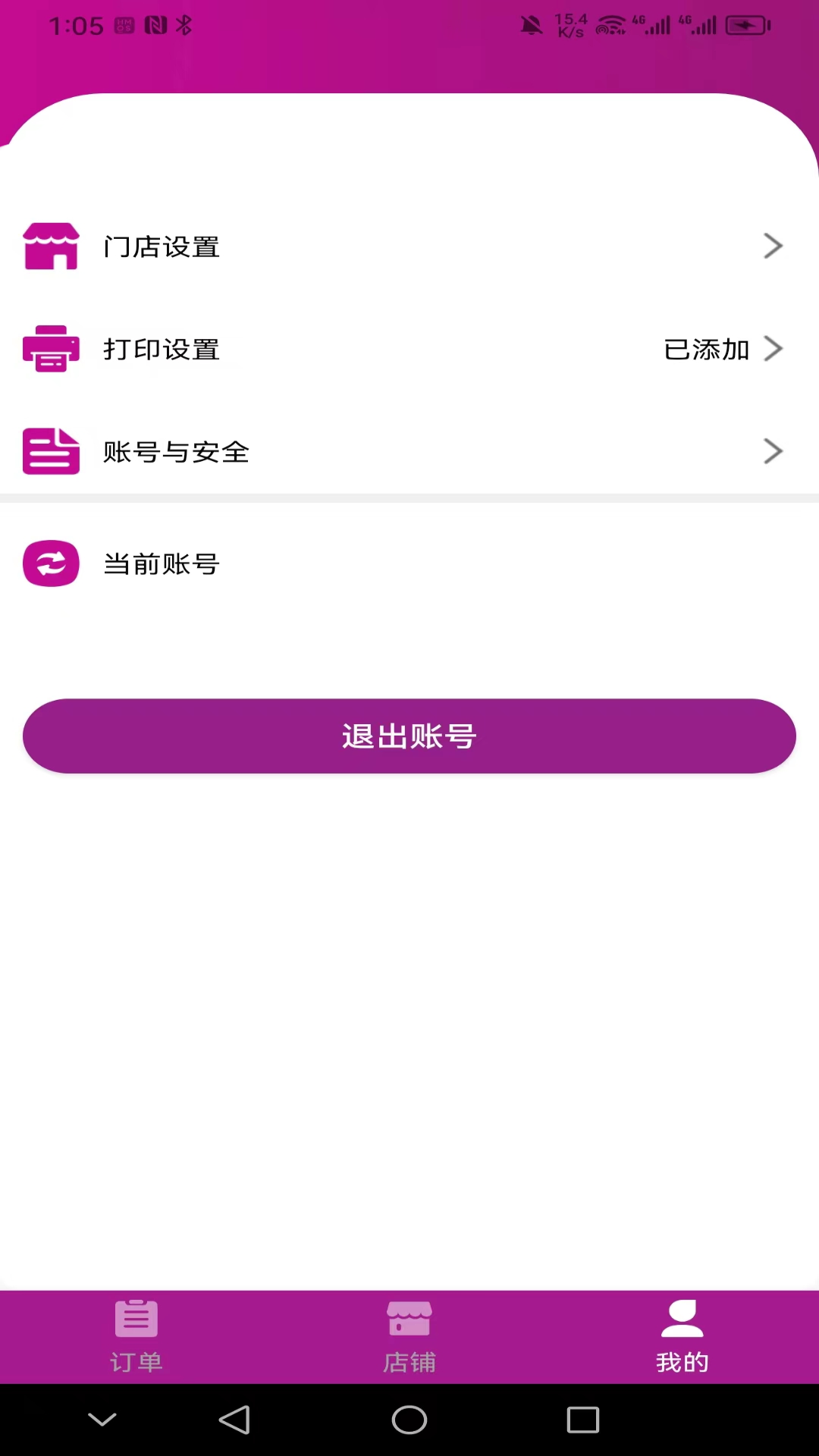Select the store icon next to 门店设置
The width and height of the screenshot is (819, 1456).
pos(51,246)
